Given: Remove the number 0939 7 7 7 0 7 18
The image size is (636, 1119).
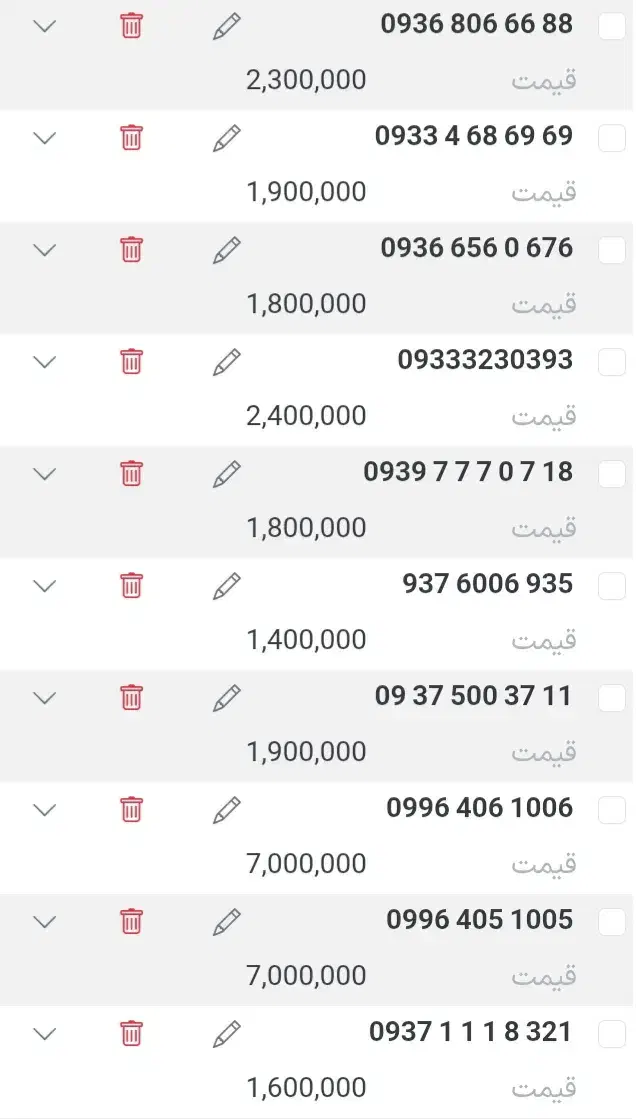Looking at the screenshot, I should pyautogui.click(x=131, y=474).
